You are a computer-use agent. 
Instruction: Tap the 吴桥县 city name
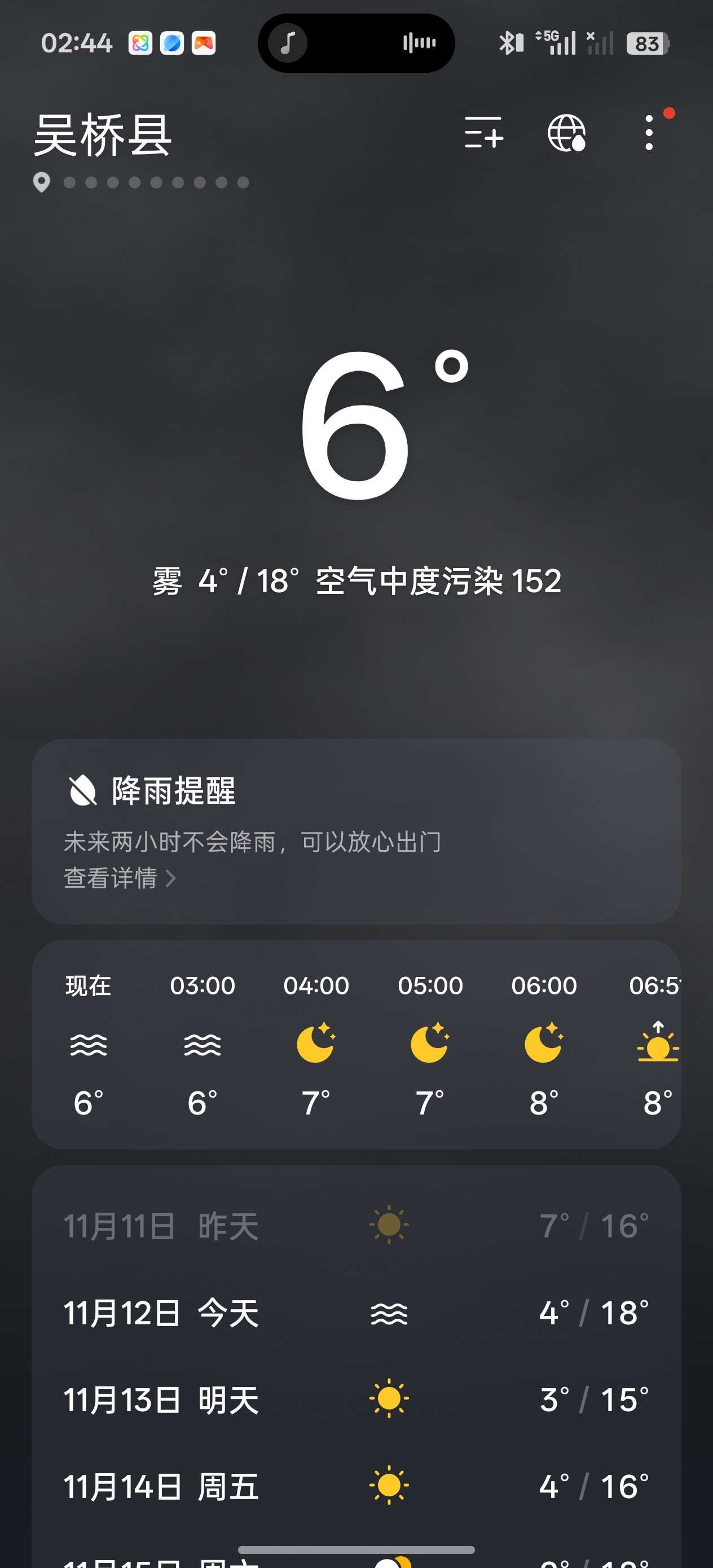[102, 135]
